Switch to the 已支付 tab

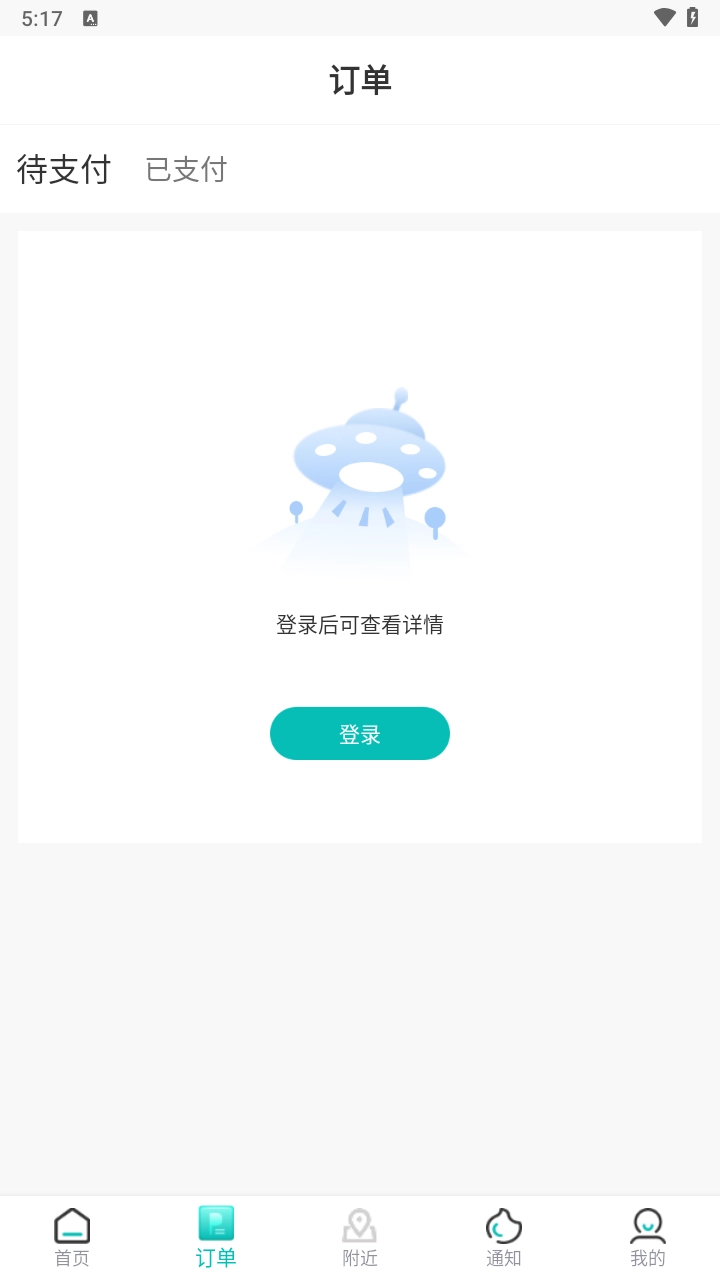(186, 169)
